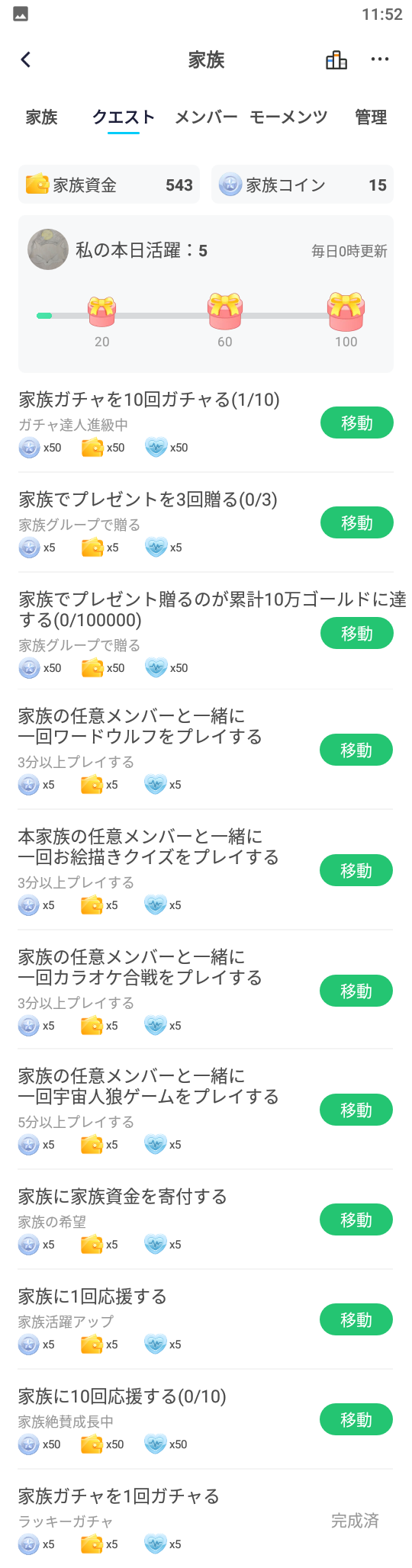Switch to the 家族 tab
Screen dimensions: 412x1568
[x=42, y=117]
